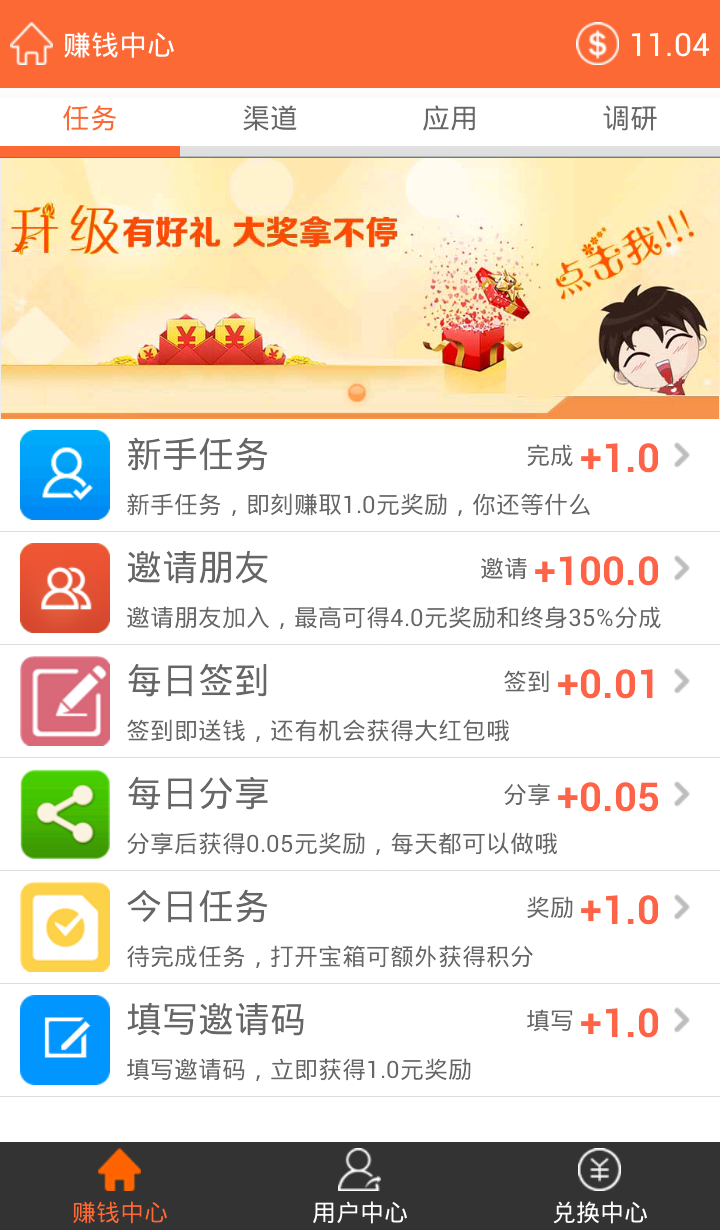Screen dimensions: 720x1230
Task: Open the 11.04 coin balance
Action: [x=643, y=44]
